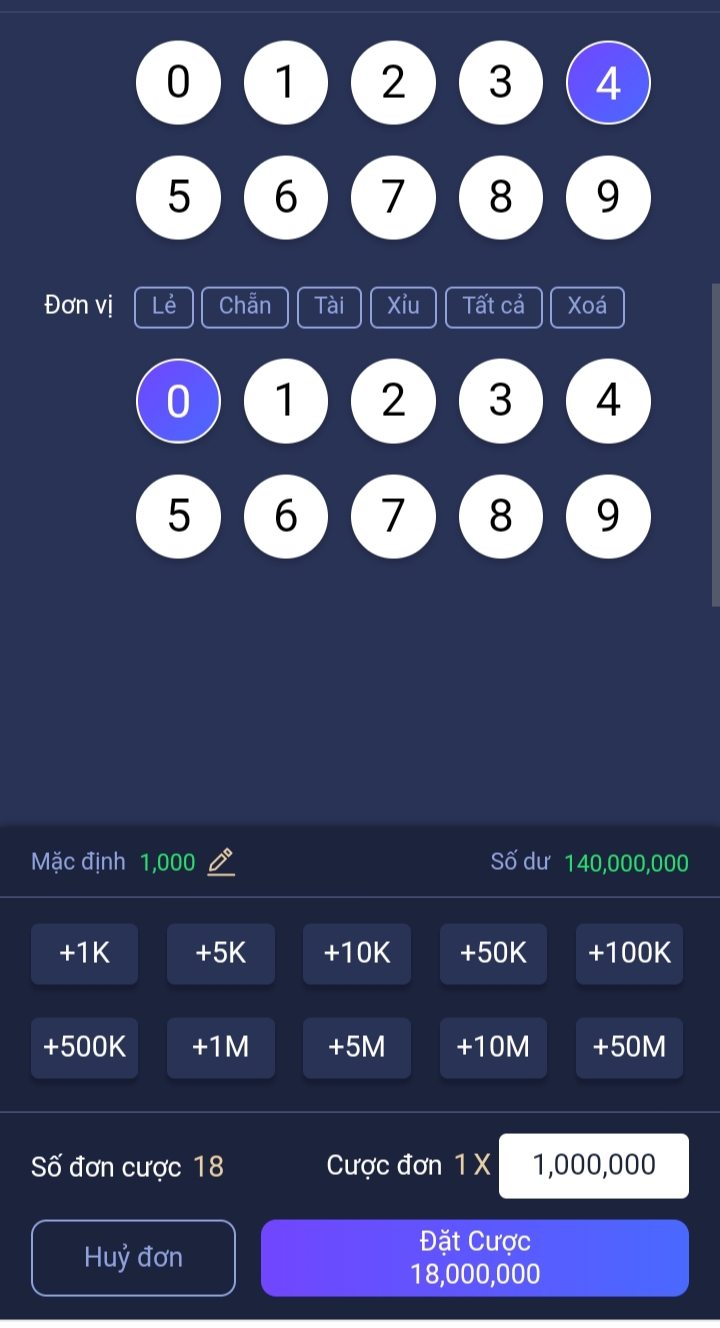Image resolution: width=720 pixels, height=1328 pixels.
Task: Add +1K to the bet
Action: click(x=85, y=954)
